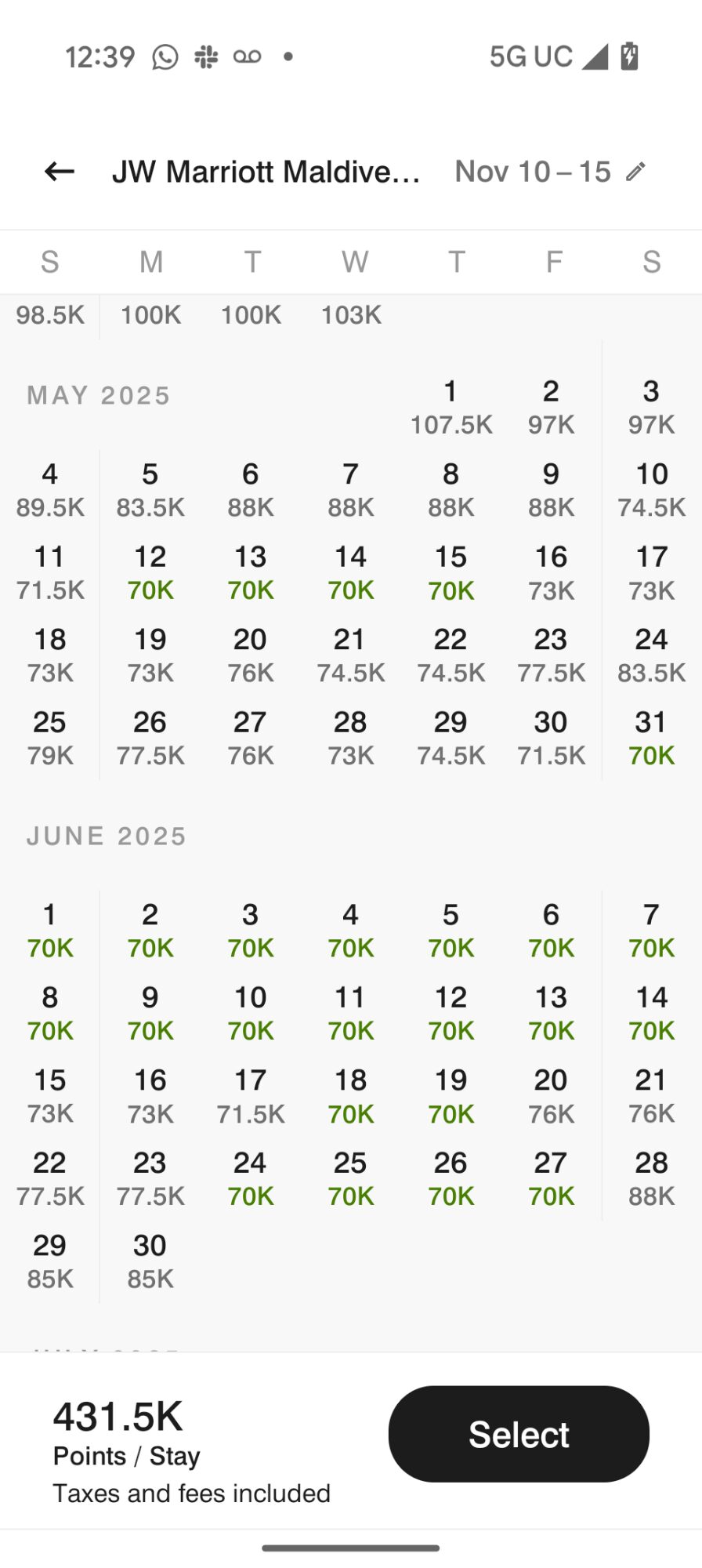Pick June 20 at 76K points
Image resolution: width=702 pixels, height=1568 pixels.
(551, 1095)
